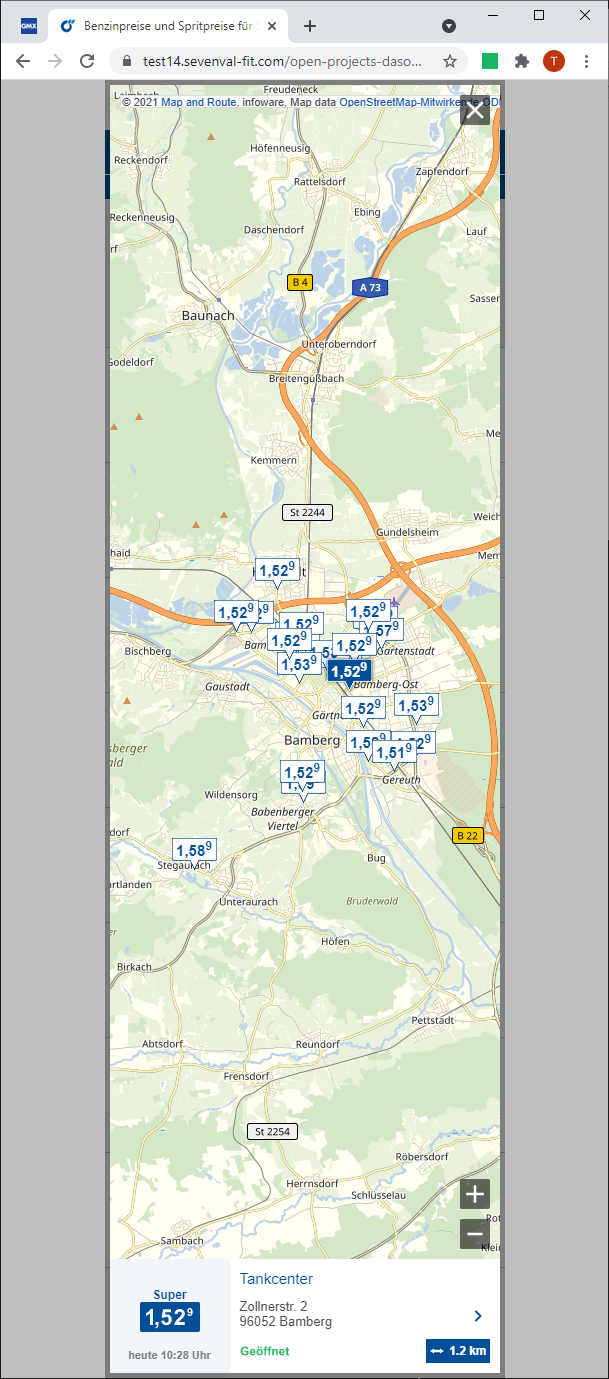Zoom in on the map
The width and height of the screenshot is (609, 1379).
[475, 1194]
